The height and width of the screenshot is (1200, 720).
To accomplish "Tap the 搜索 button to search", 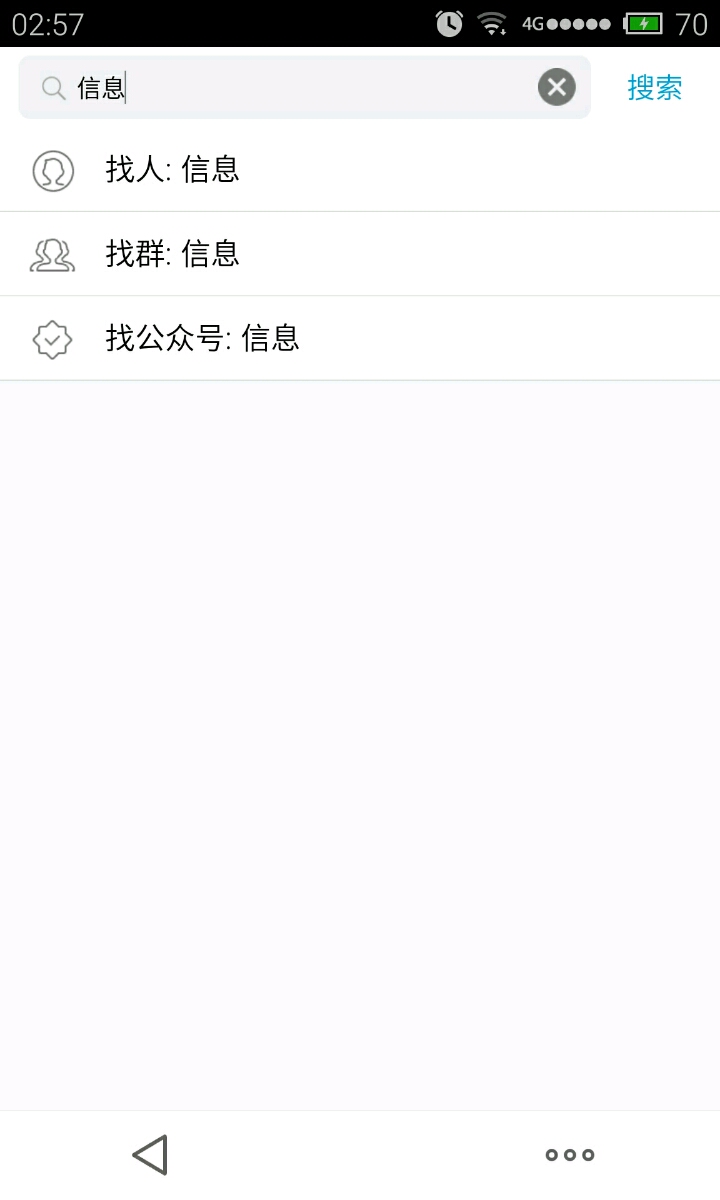I will (x=655, y=88).
